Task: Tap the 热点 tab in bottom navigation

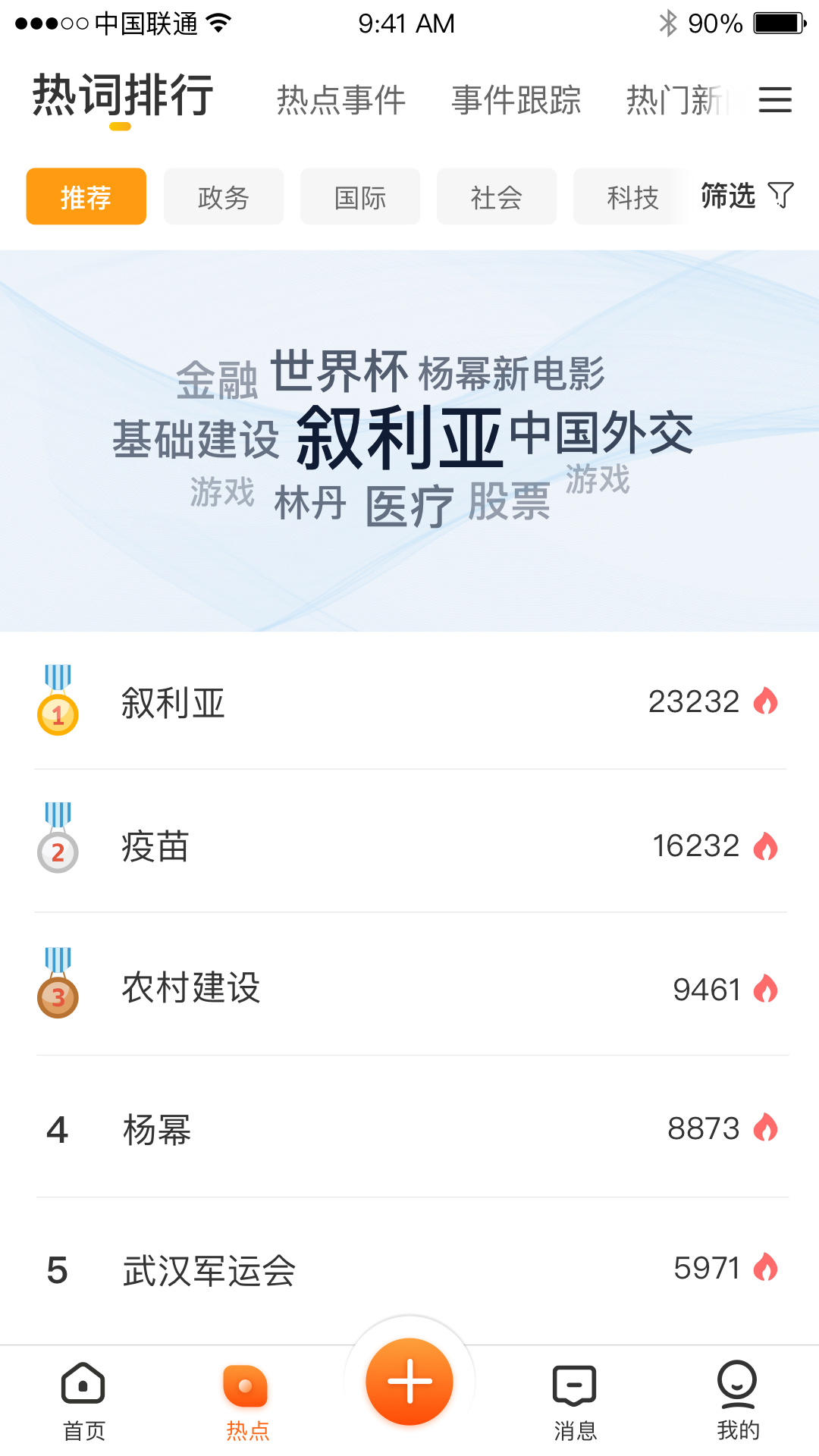Action: 246,1401
